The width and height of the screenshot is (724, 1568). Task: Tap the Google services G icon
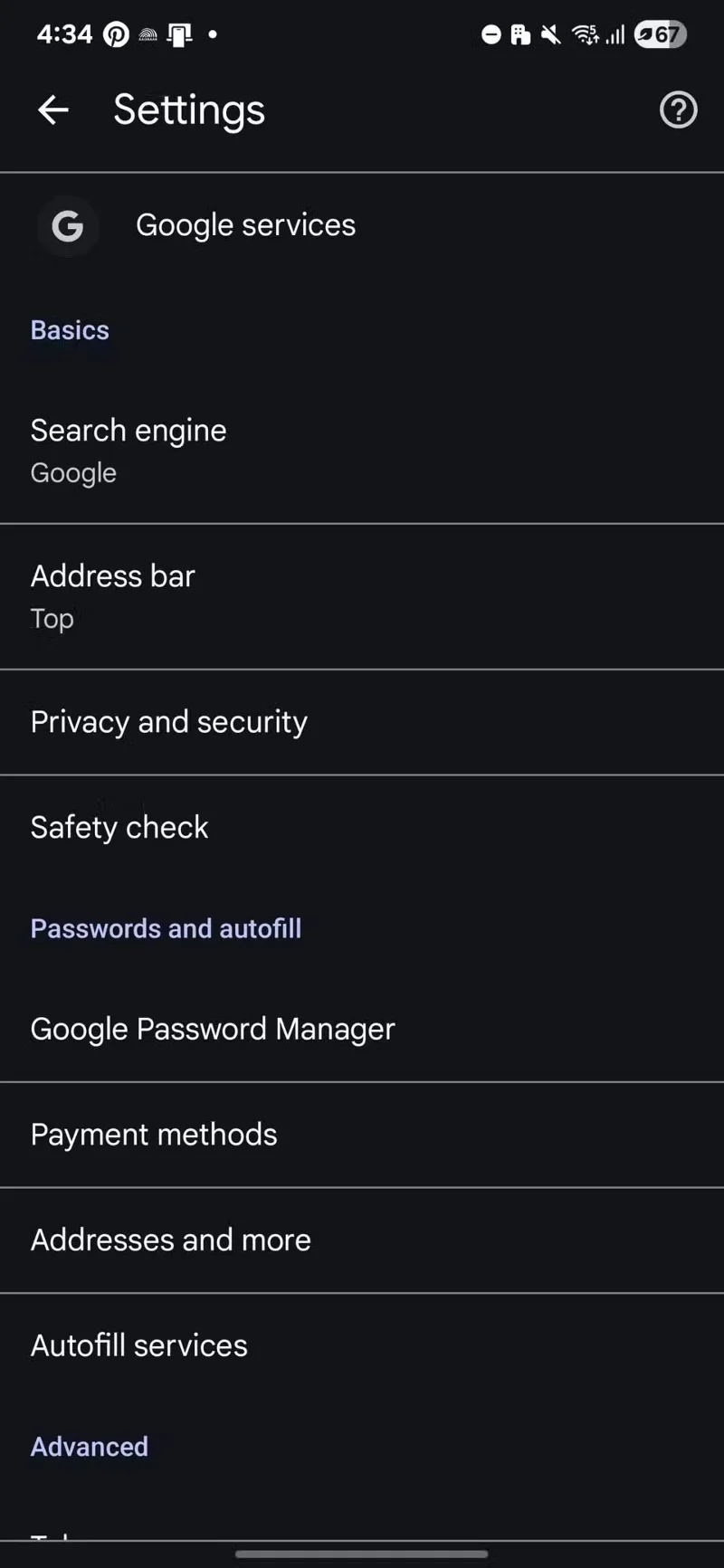click(x=67, y=226)
